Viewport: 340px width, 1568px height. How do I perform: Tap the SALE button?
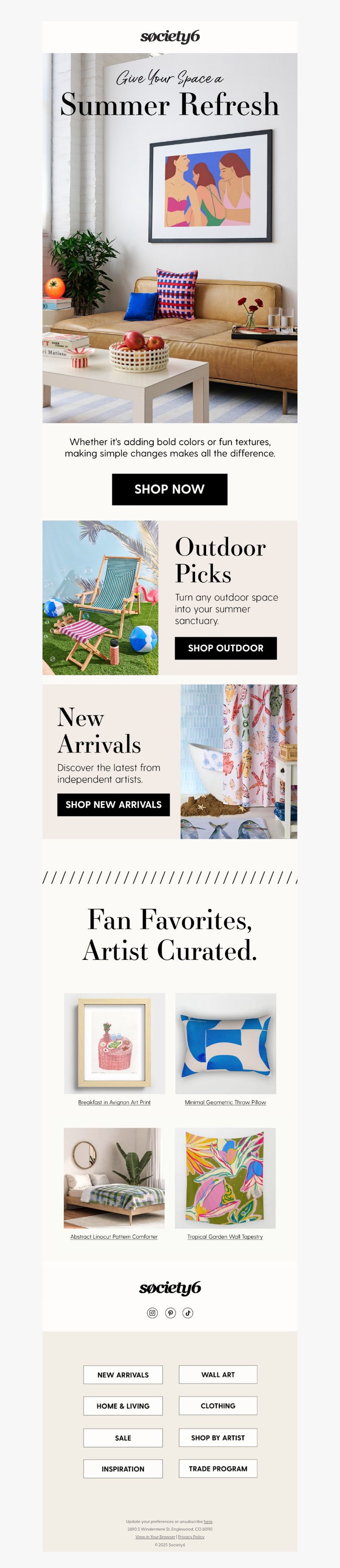click(x=123, y=1437)
